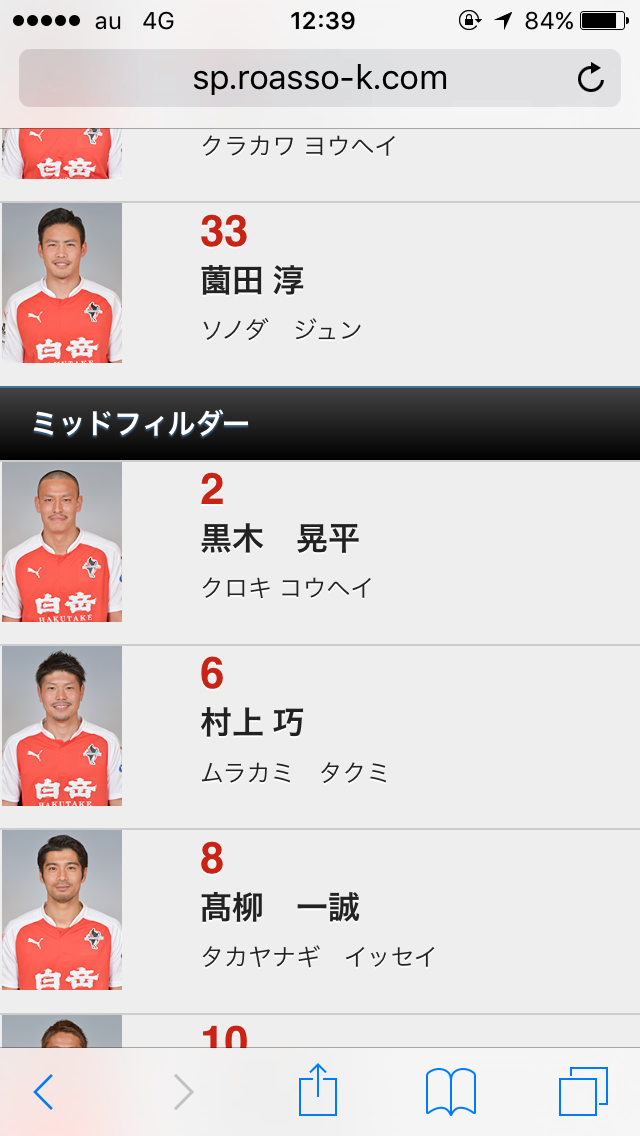View player 6 村上 巧 details
Viewport: 640px width, 1136px height.
coord(320,737)
